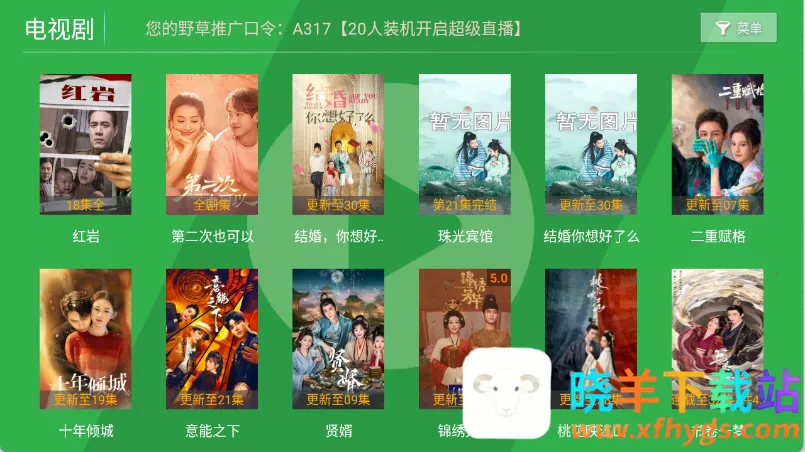
Task: Select the 意能之下 card
Action: [212, 338]
